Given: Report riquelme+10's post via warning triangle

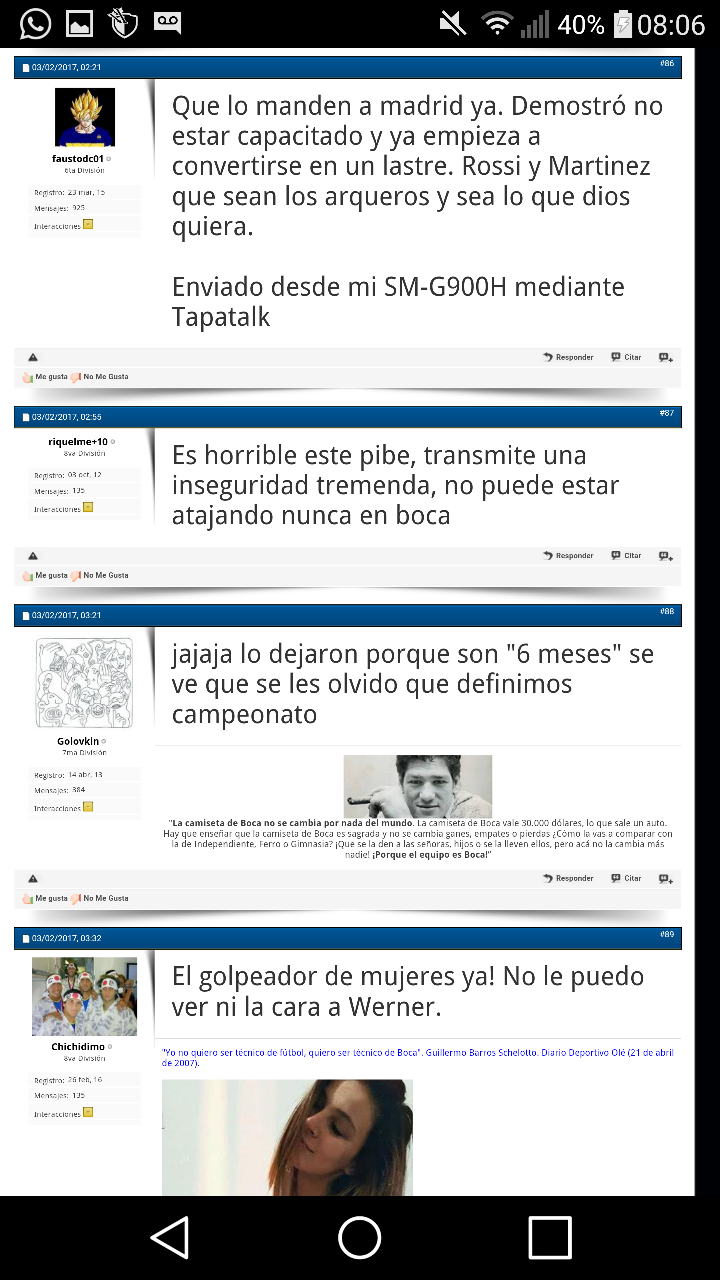Looking at the screenshot, I should pos(32,555).
